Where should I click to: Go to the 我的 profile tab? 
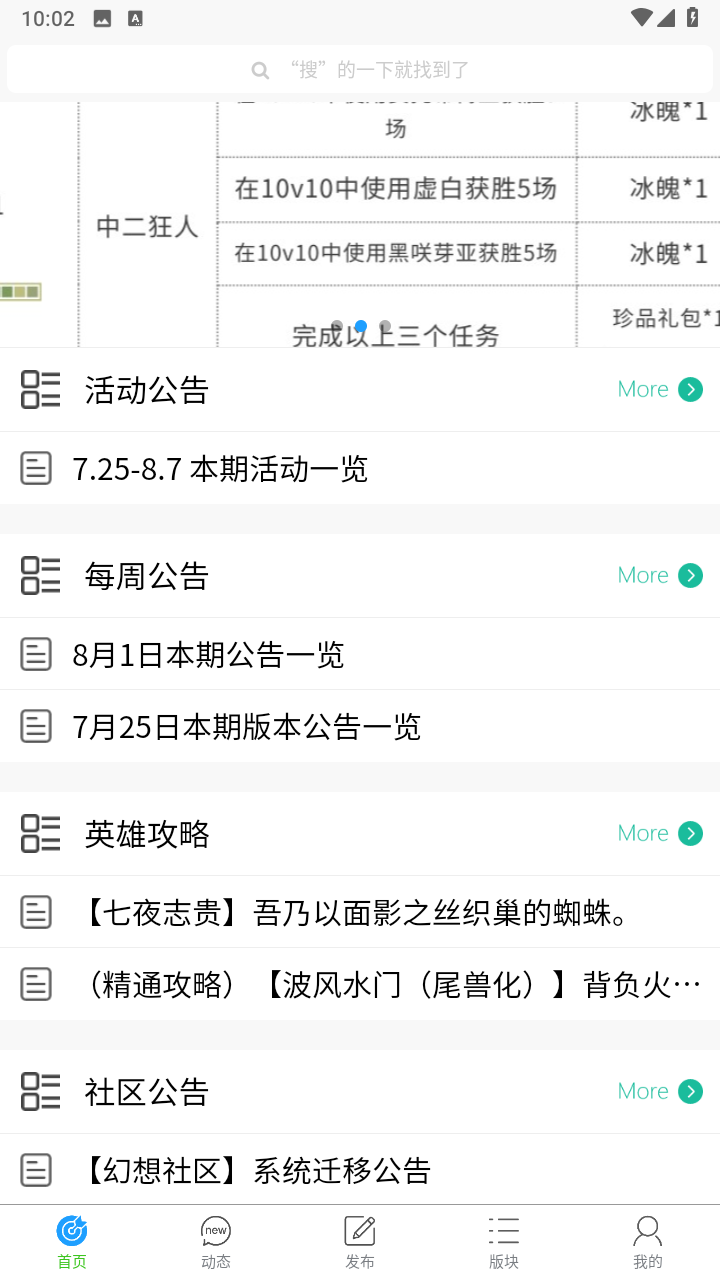[x=648, y=1242]
